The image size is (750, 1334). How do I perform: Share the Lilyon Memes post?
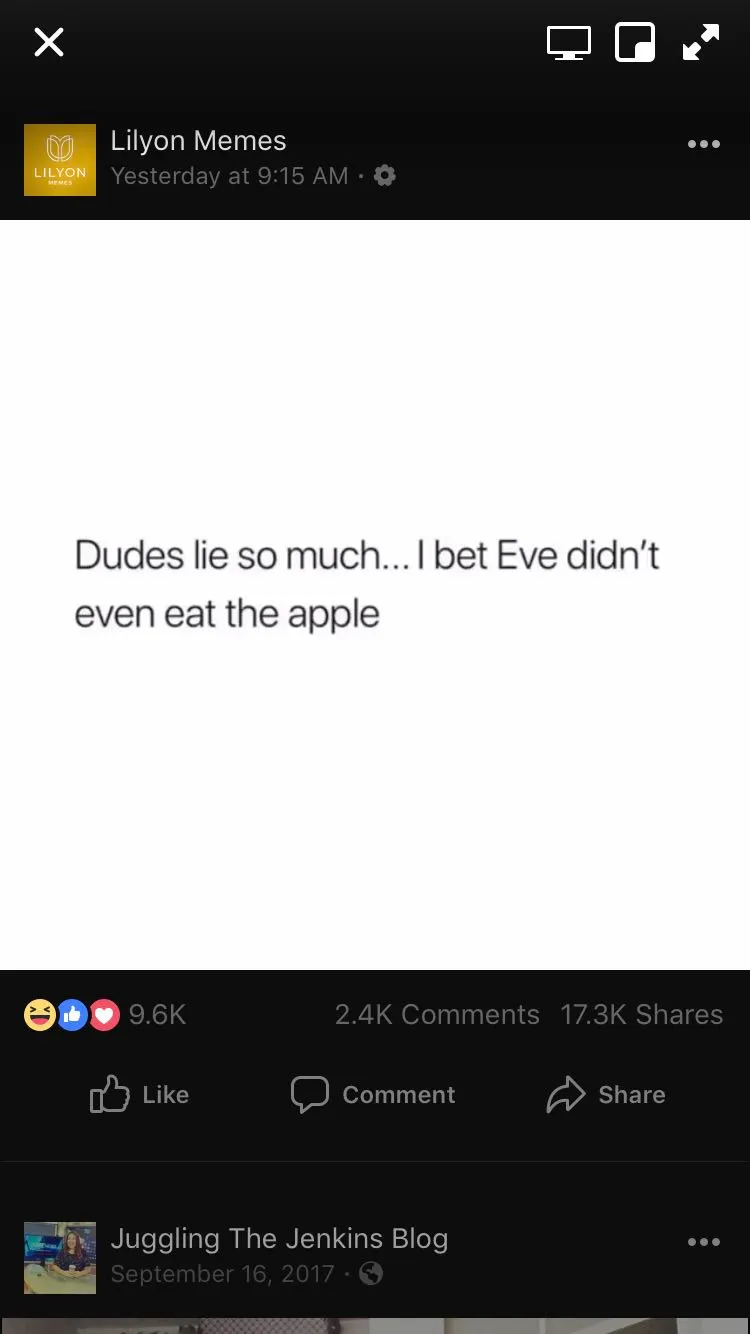(x=606, y=1095)
